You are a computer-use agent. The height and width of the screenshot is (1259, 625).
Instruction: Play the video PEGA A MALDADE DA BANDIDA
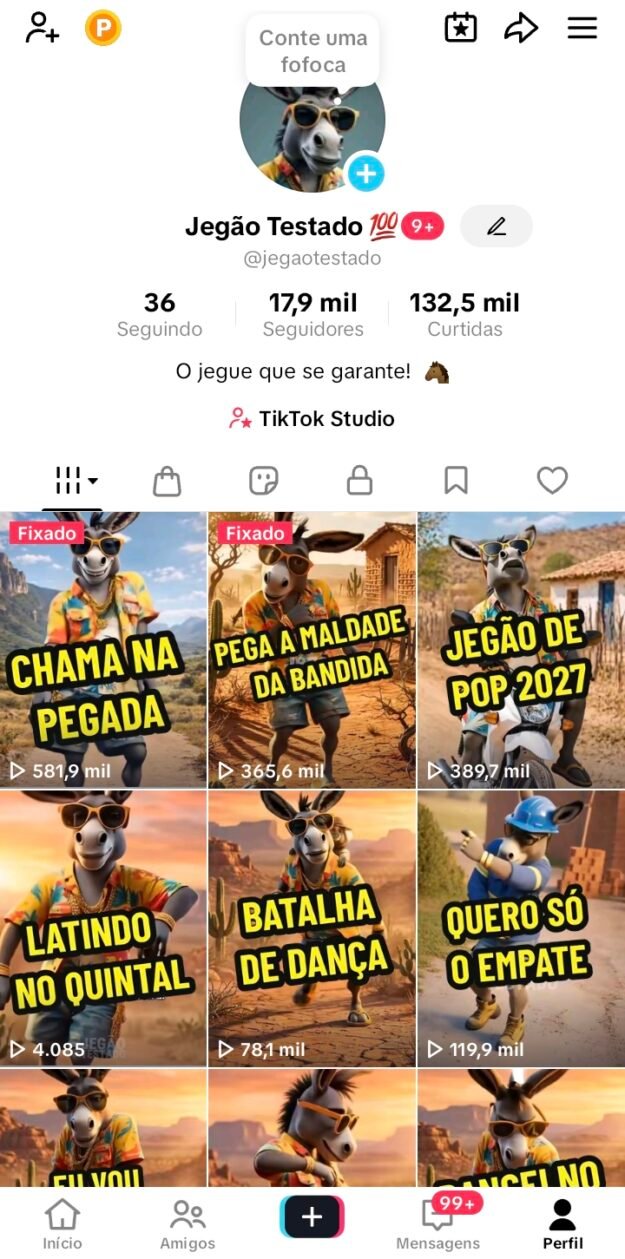coord(312,651)
